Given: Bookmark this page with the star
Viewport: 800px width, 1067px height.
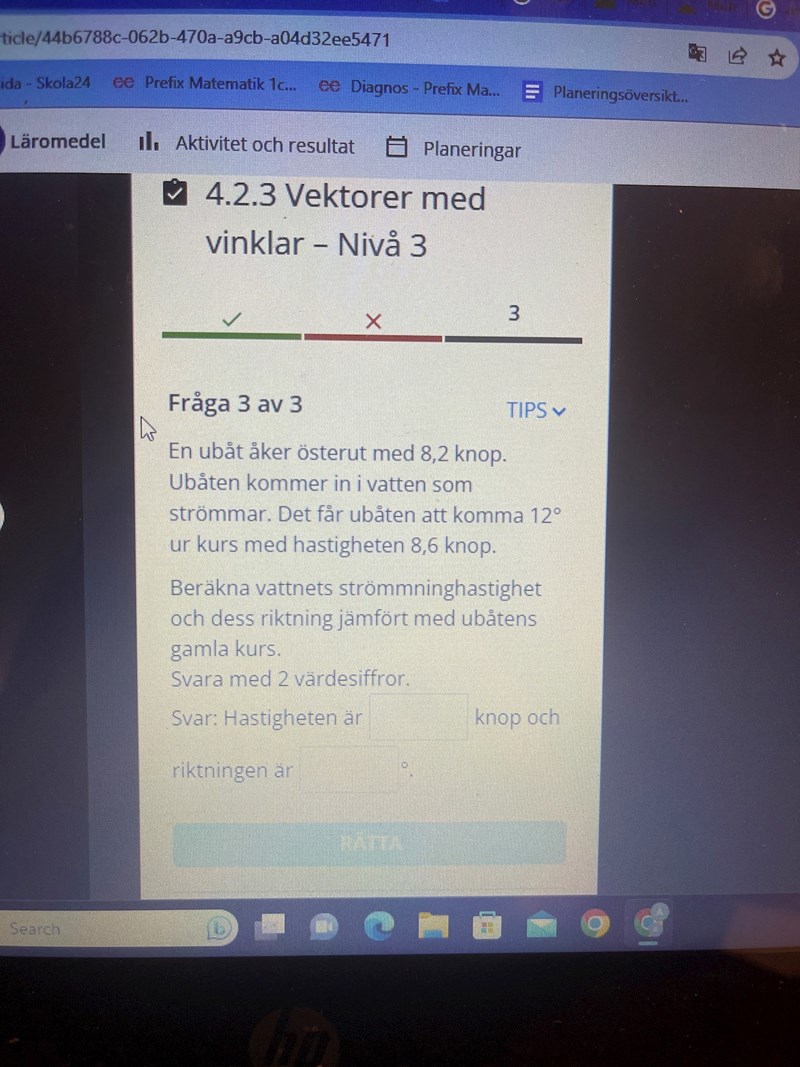Looking at the screenshot, I should [x=776, y=57].
